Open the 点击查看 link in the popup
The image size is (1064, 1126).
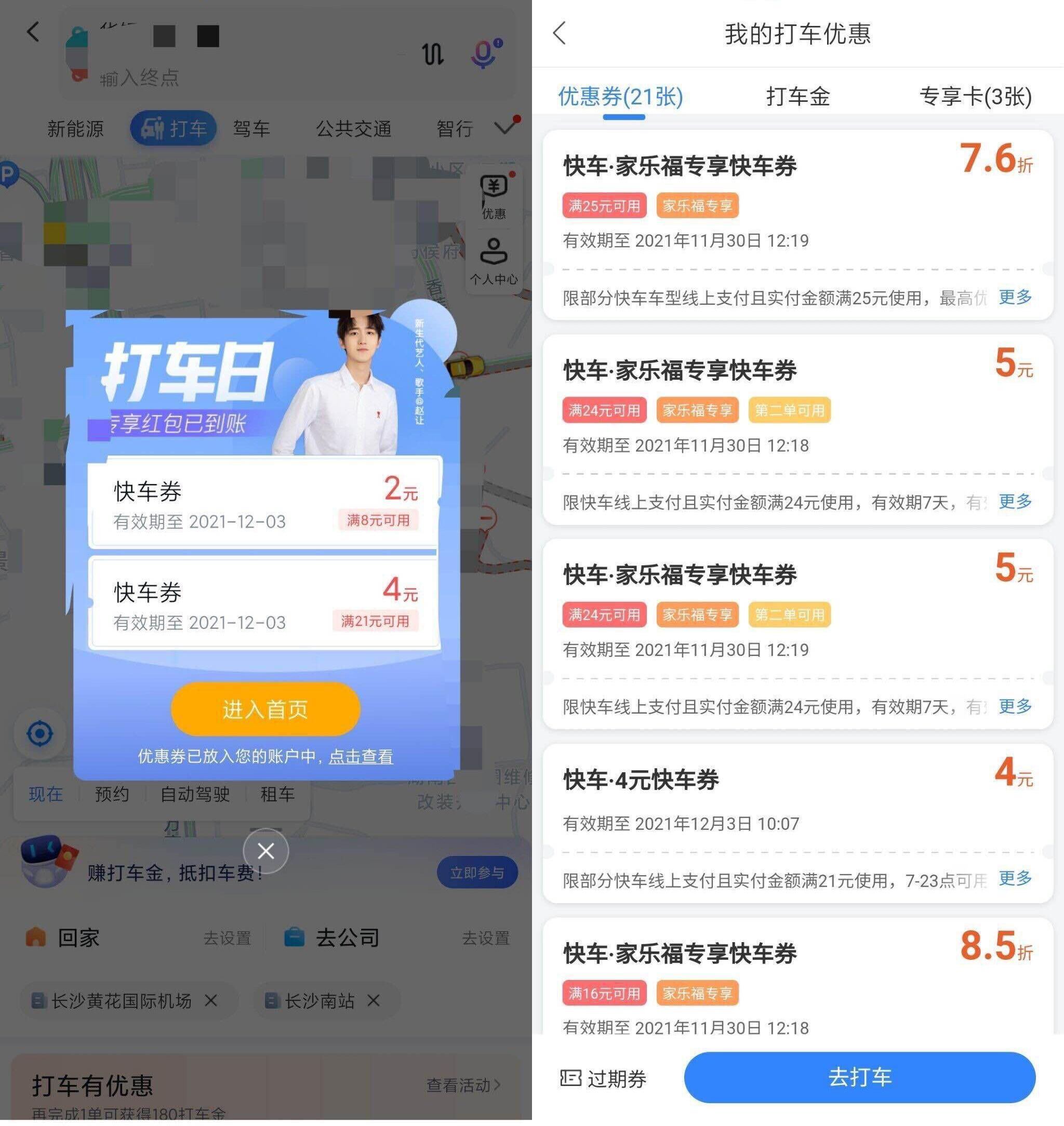click(x=361, y=756)
